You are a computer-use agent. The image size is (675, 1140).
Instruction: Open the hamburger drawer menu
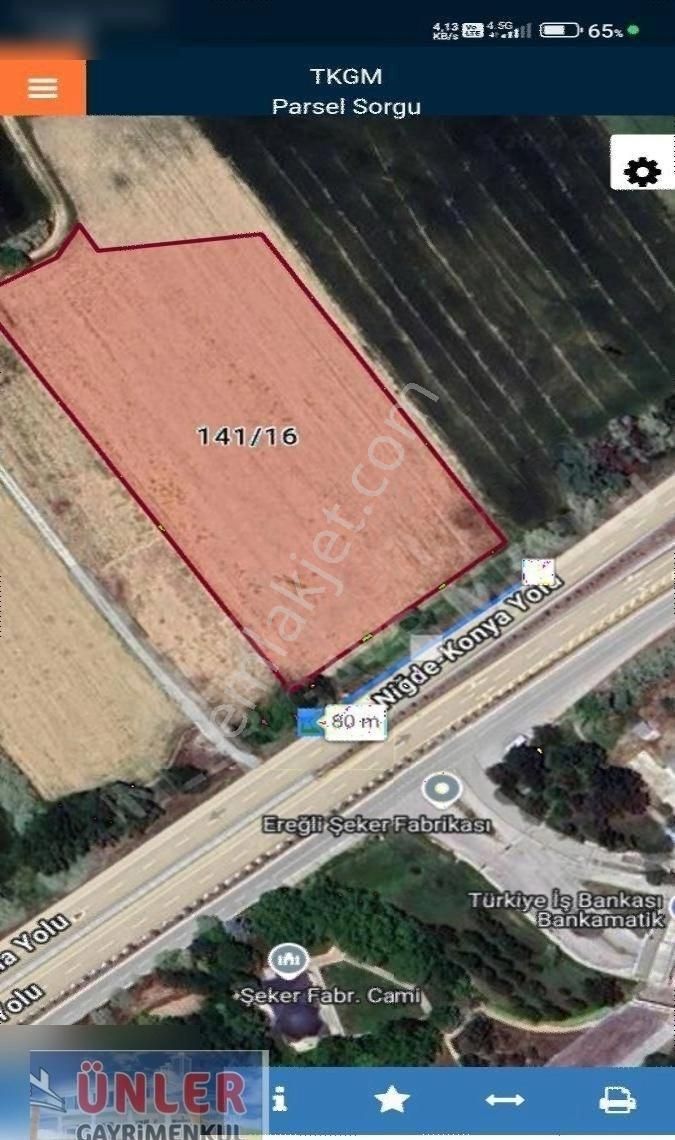42,88
